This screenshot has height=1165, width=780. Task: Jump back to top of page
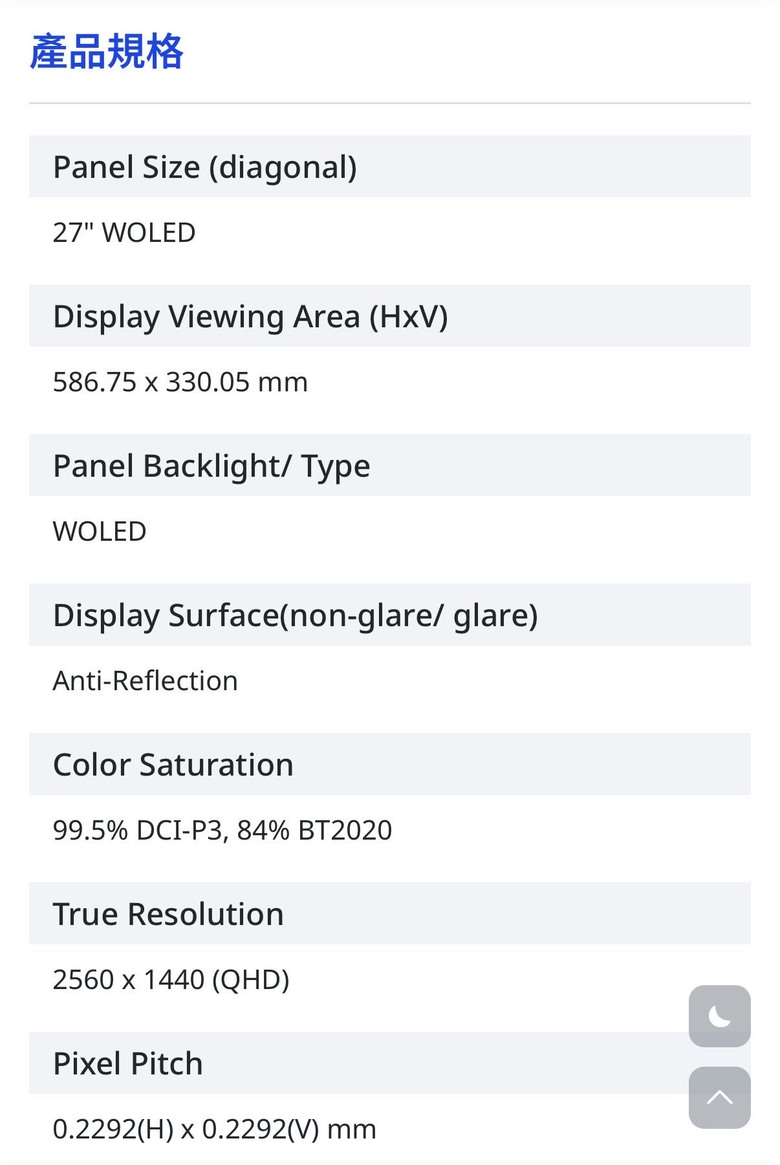[719, 1097]
